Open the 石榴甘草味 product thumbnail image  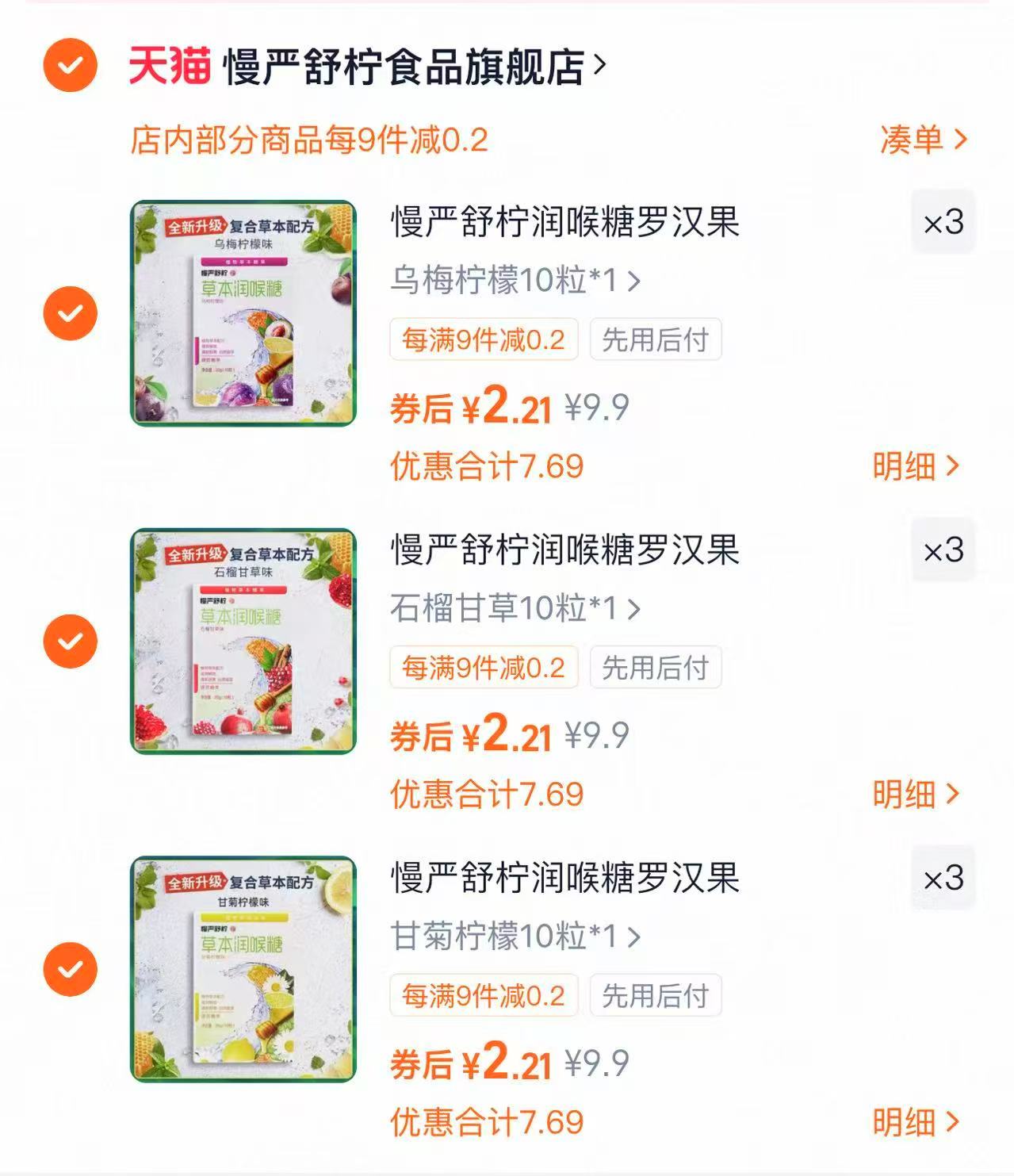coord(243,640)
